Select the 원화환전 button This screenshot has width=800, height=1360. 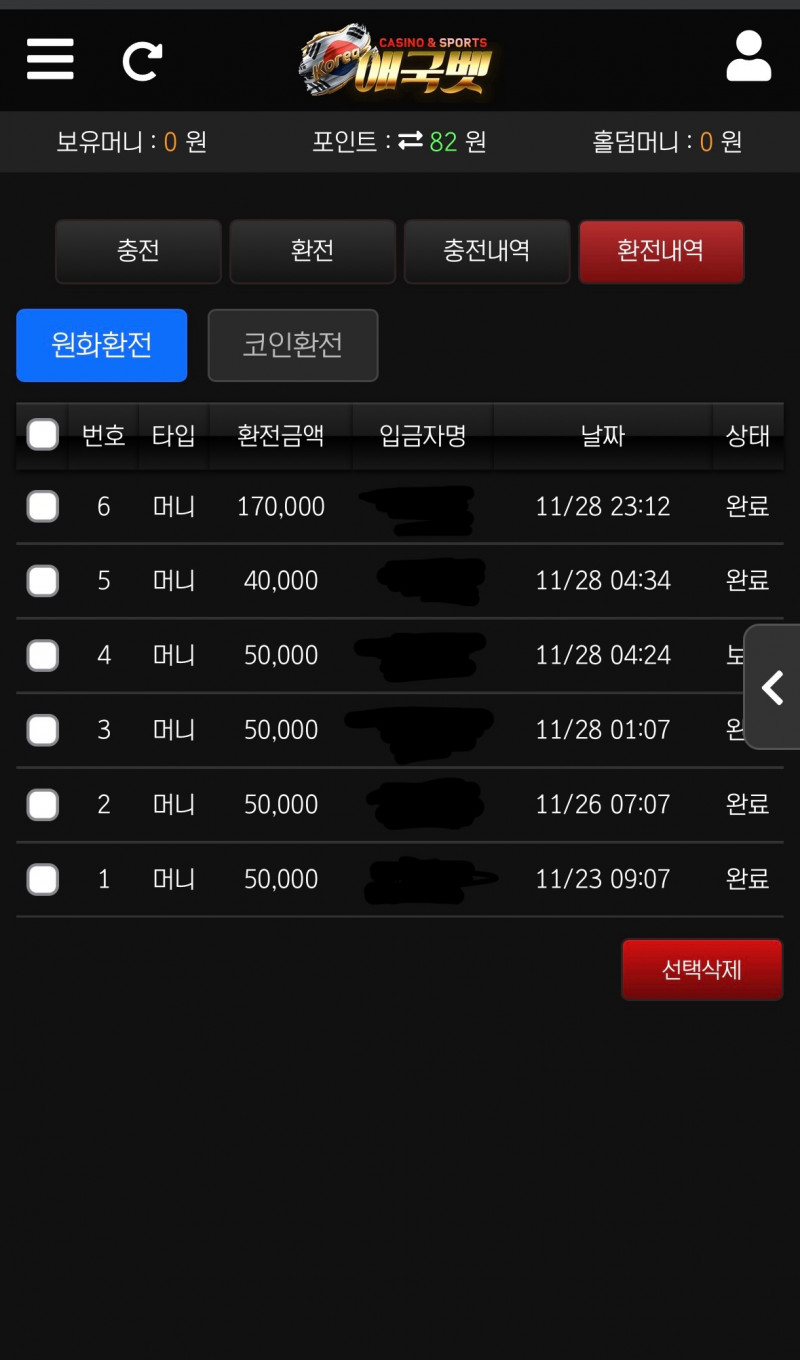click(x=102, y=345)
